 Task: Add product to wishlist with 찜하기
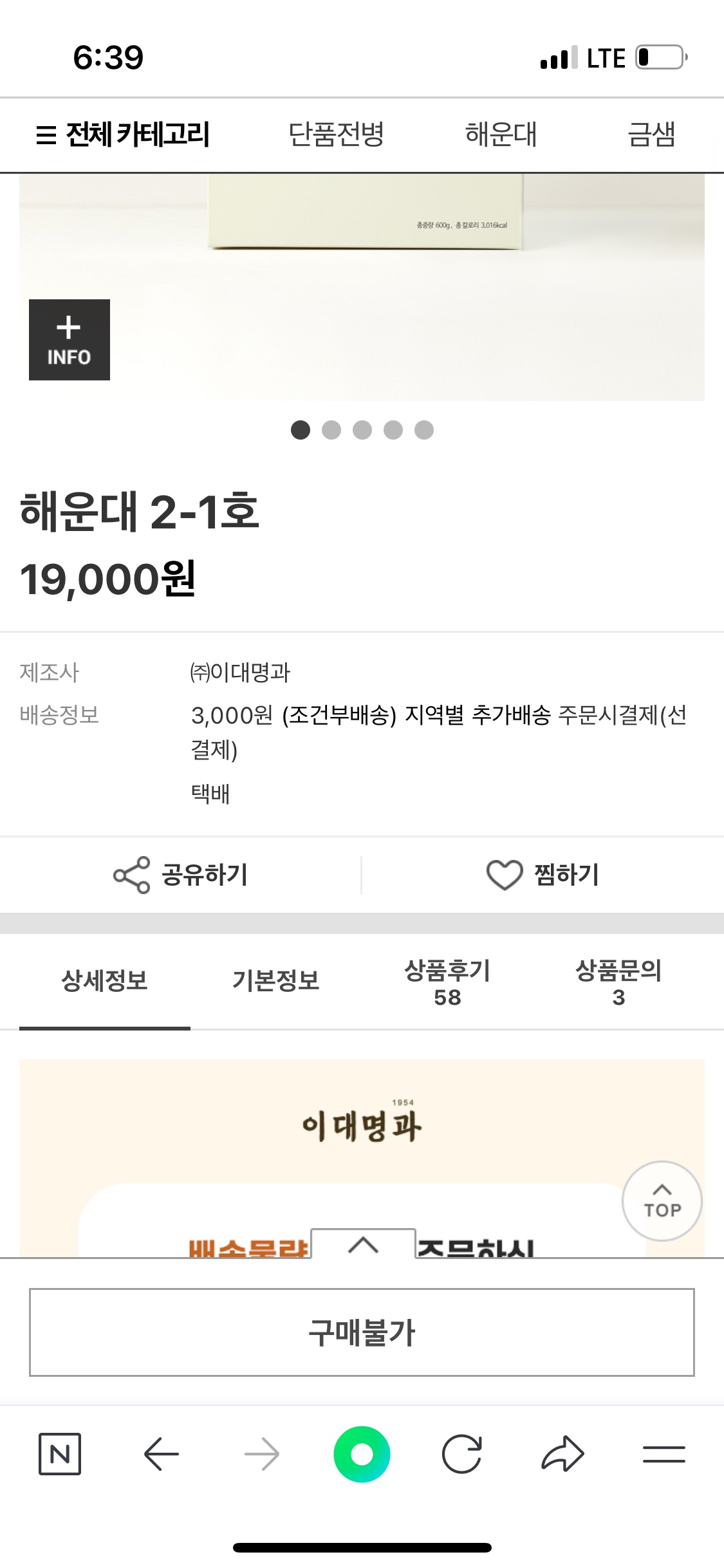543,875
